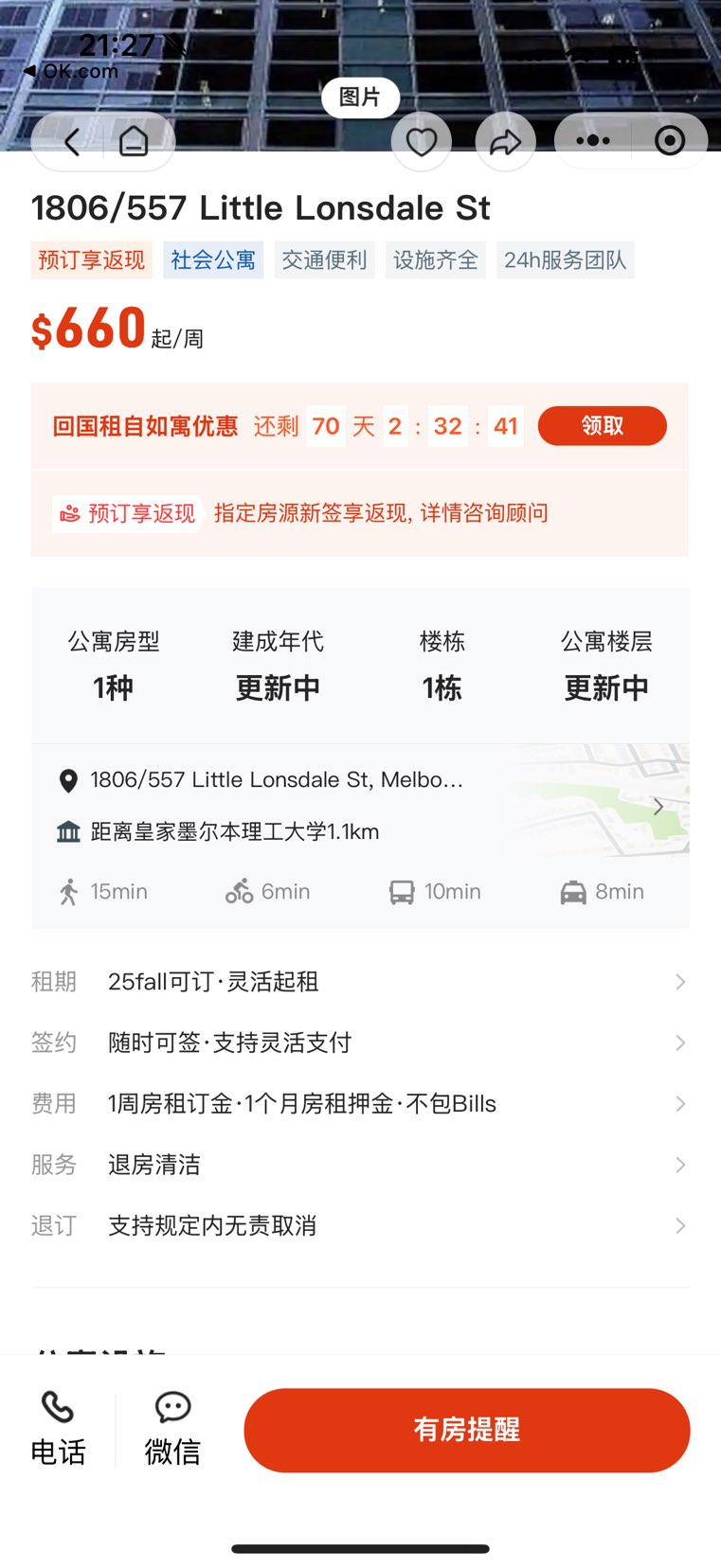Open the home icon in the top bar
This screenshot has width=721, height=1568.
134,142
